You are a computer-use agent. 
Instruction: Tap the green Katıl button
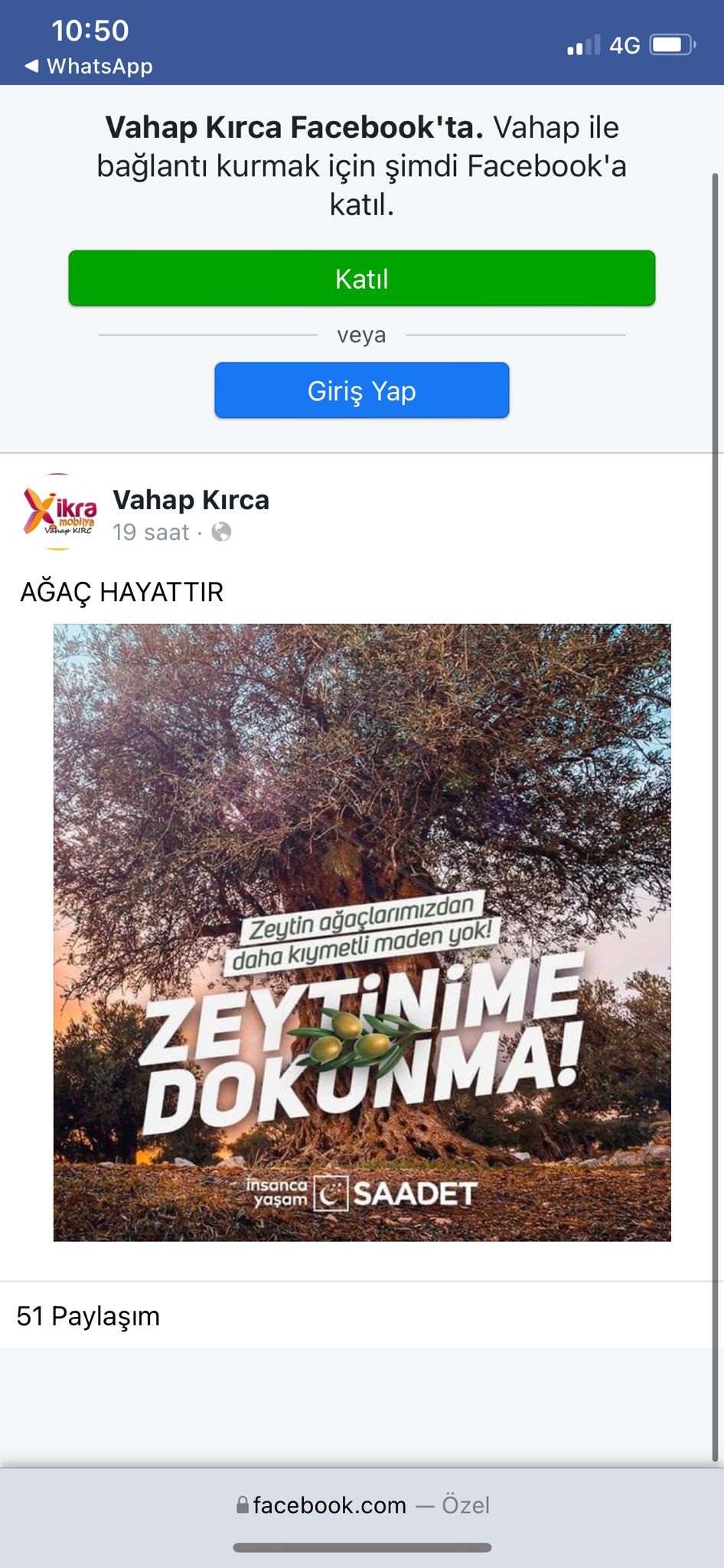coord(361,279)
